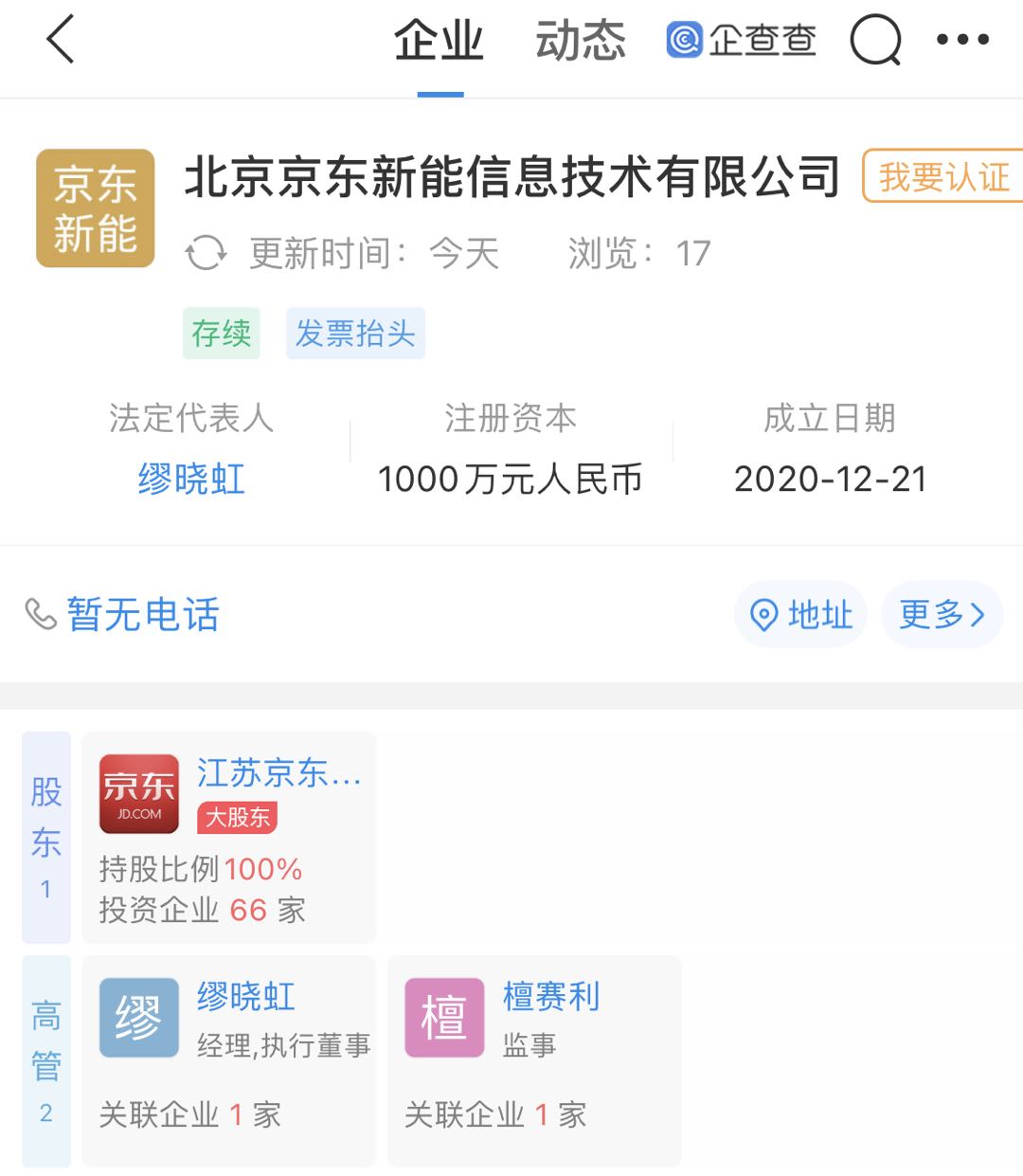Click 关联企业 1 家 under 檀赛利
Screen dimensions: 1023x1176
495,1114
